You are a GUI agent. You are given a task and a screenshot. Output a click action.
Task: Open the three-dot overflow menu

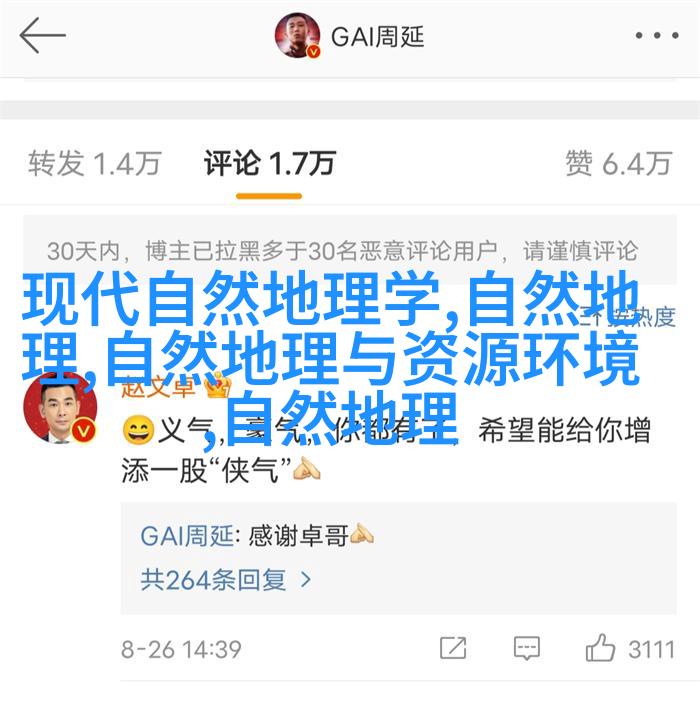point(655,37)
